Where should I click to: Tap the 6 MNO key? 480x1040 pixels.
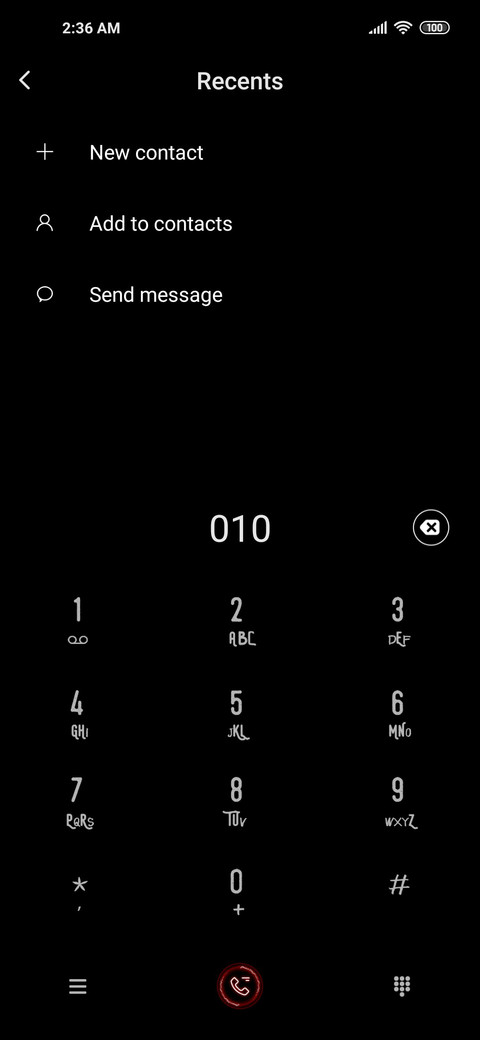pos(399,713)
